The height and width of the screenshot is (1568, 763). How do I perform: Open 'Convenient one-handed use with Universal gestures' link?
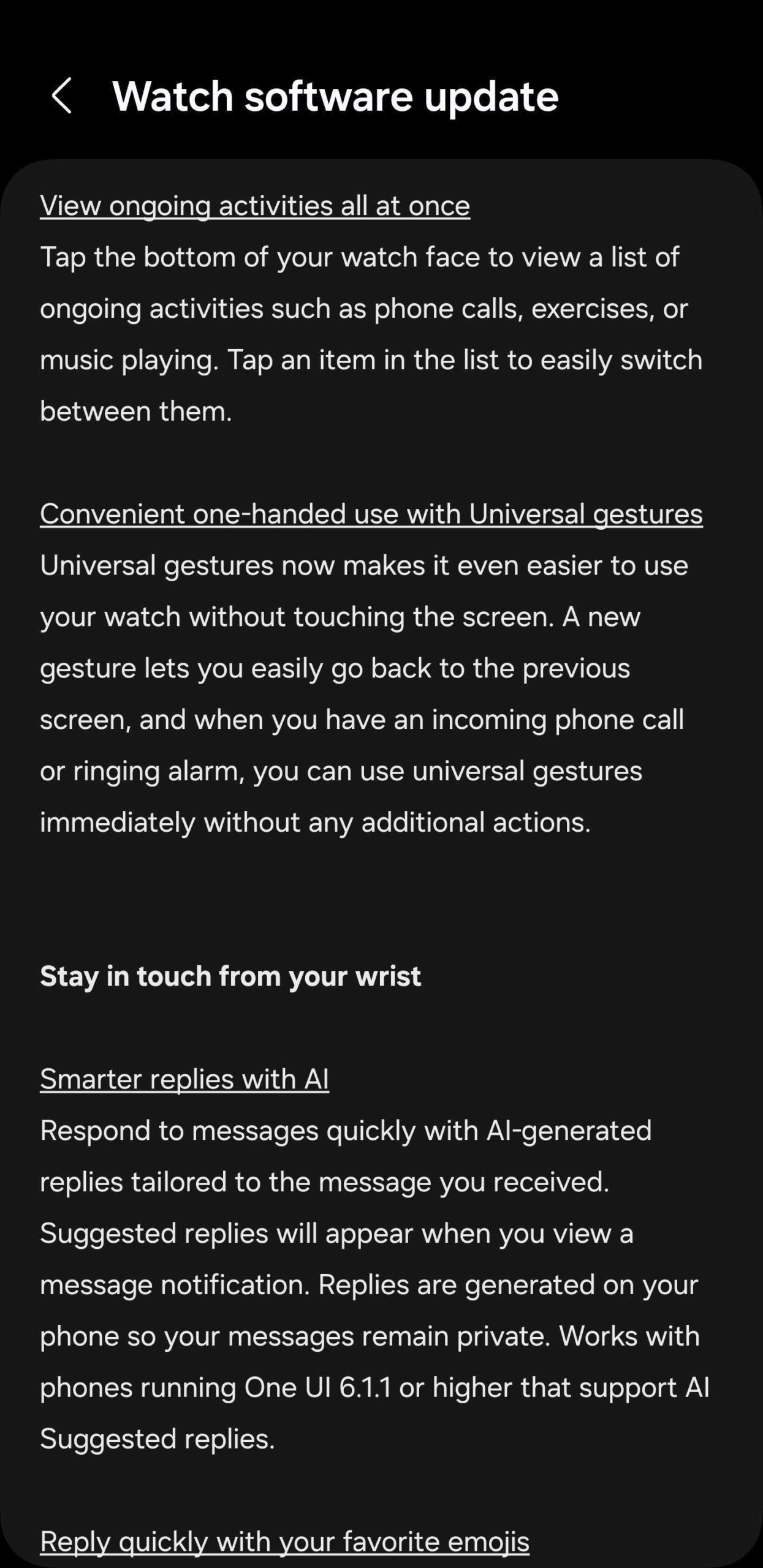[x=371, y=514]
